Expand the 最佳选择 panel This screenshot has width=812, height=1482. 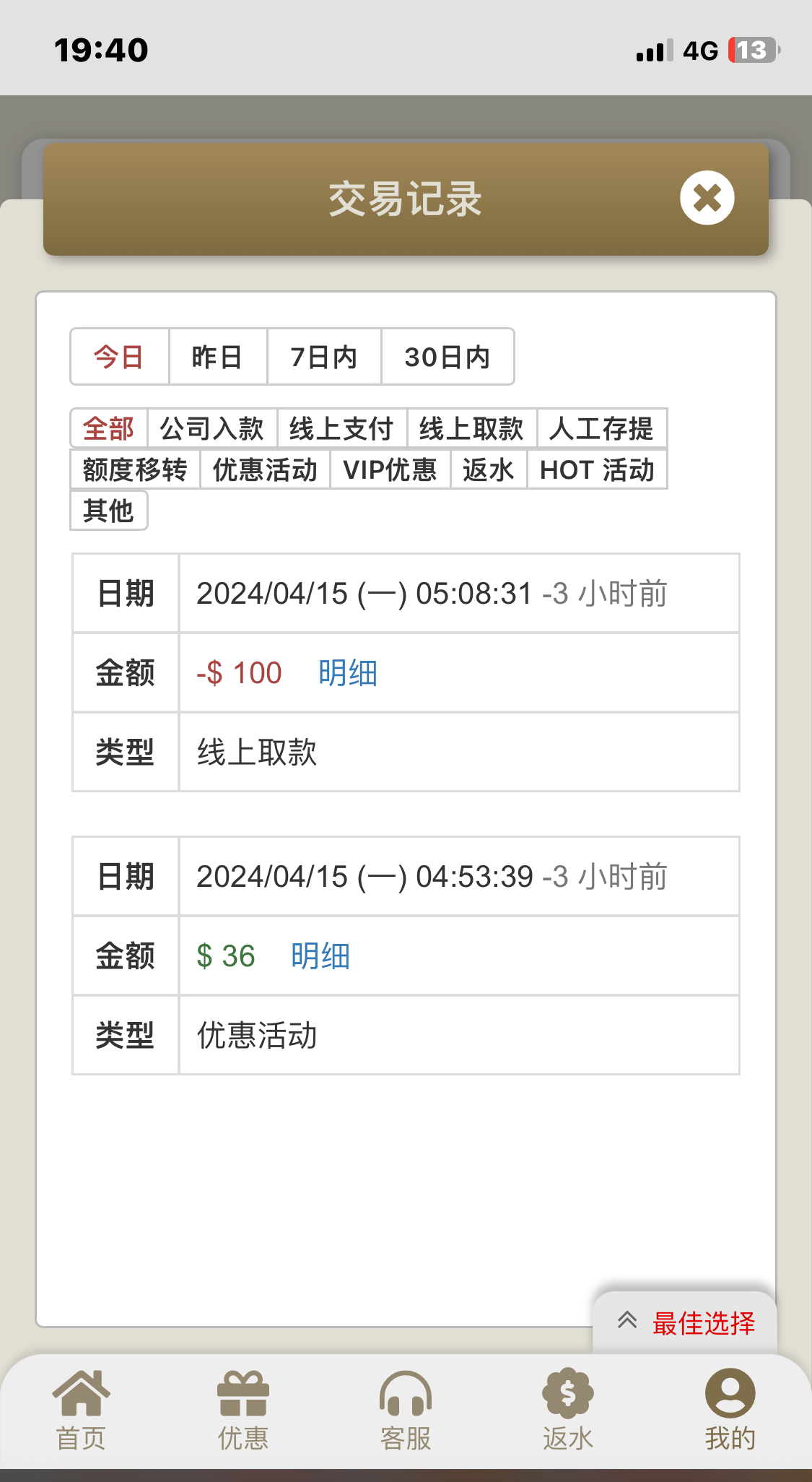click(684, 1323)
